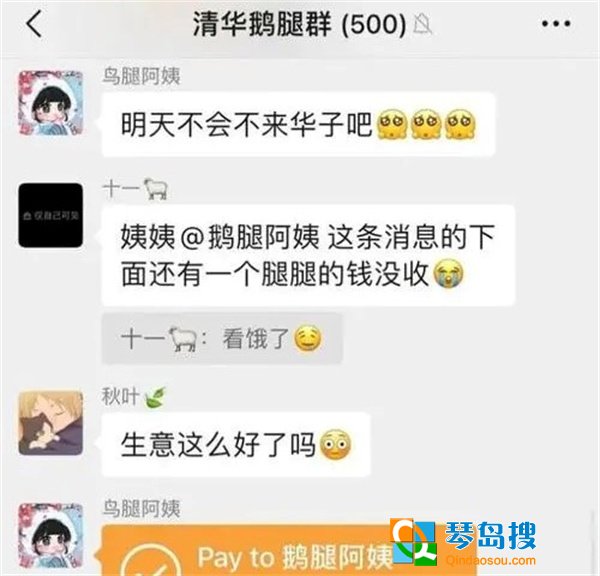Tap 鸟腿阿姨's avatar beside 明天不会不来华子吧 message
The width and height of the screenshot is (600, 576).
pos(50,103)
